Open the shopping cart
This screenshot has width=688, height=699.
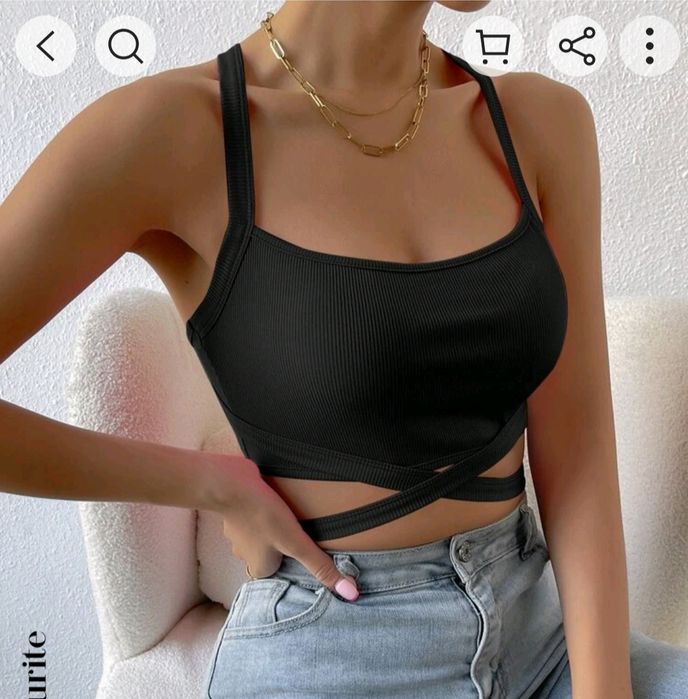tap(492, 46)
